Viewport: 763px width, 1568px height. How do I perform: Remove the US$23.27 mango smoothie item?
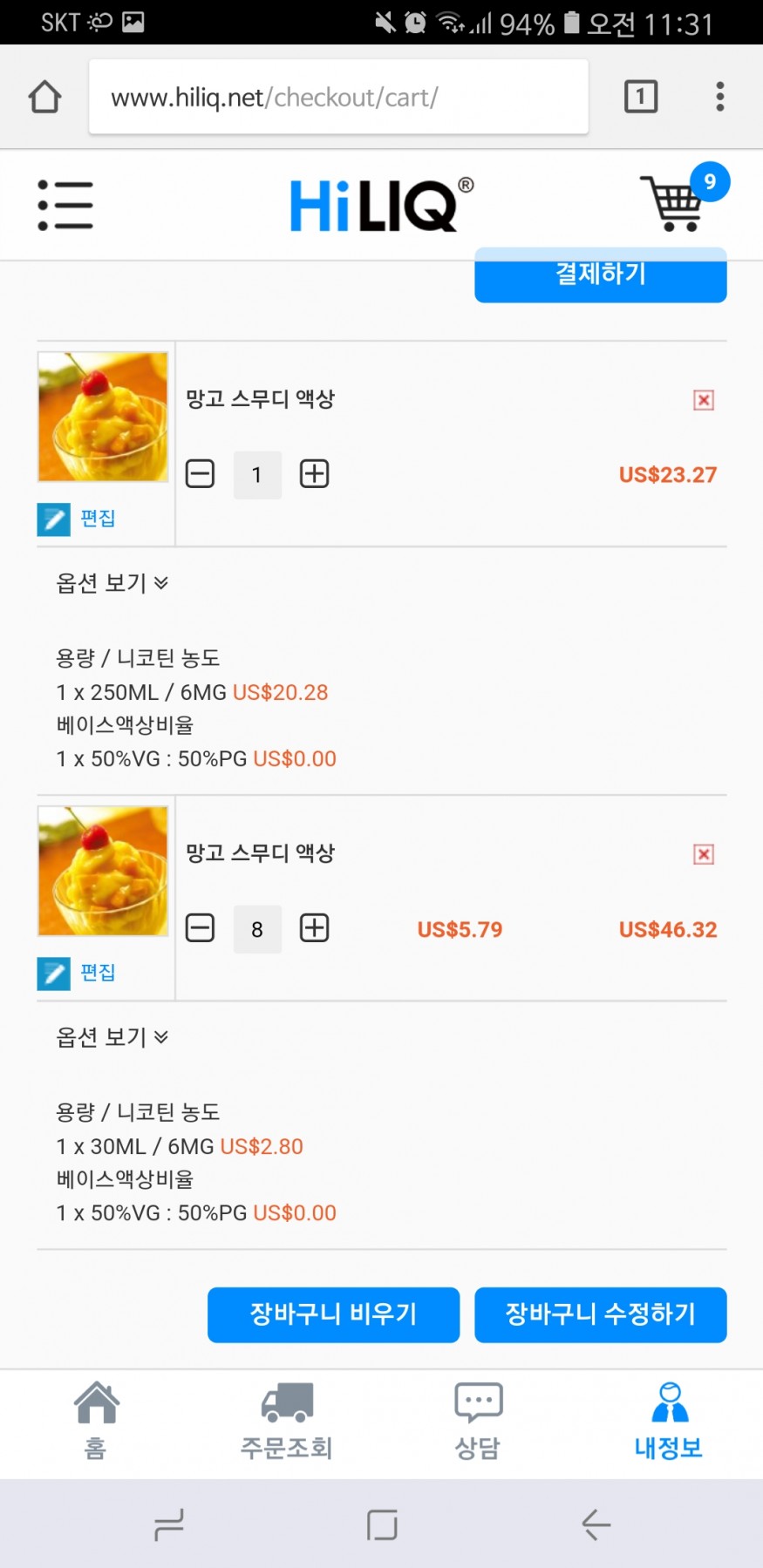(x=703, y=400)
